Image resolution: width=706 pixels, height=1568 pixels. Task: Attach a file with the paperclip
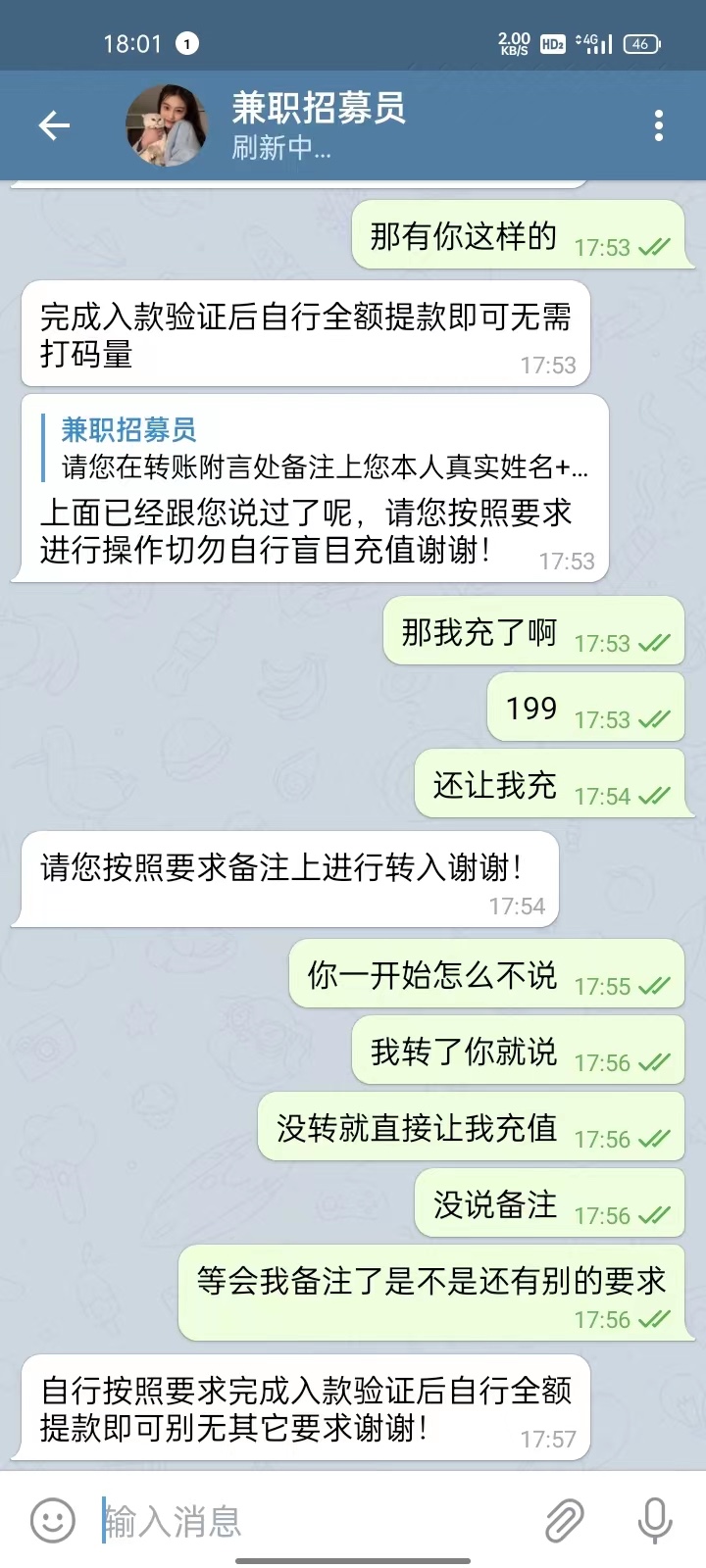(565, 1521)
